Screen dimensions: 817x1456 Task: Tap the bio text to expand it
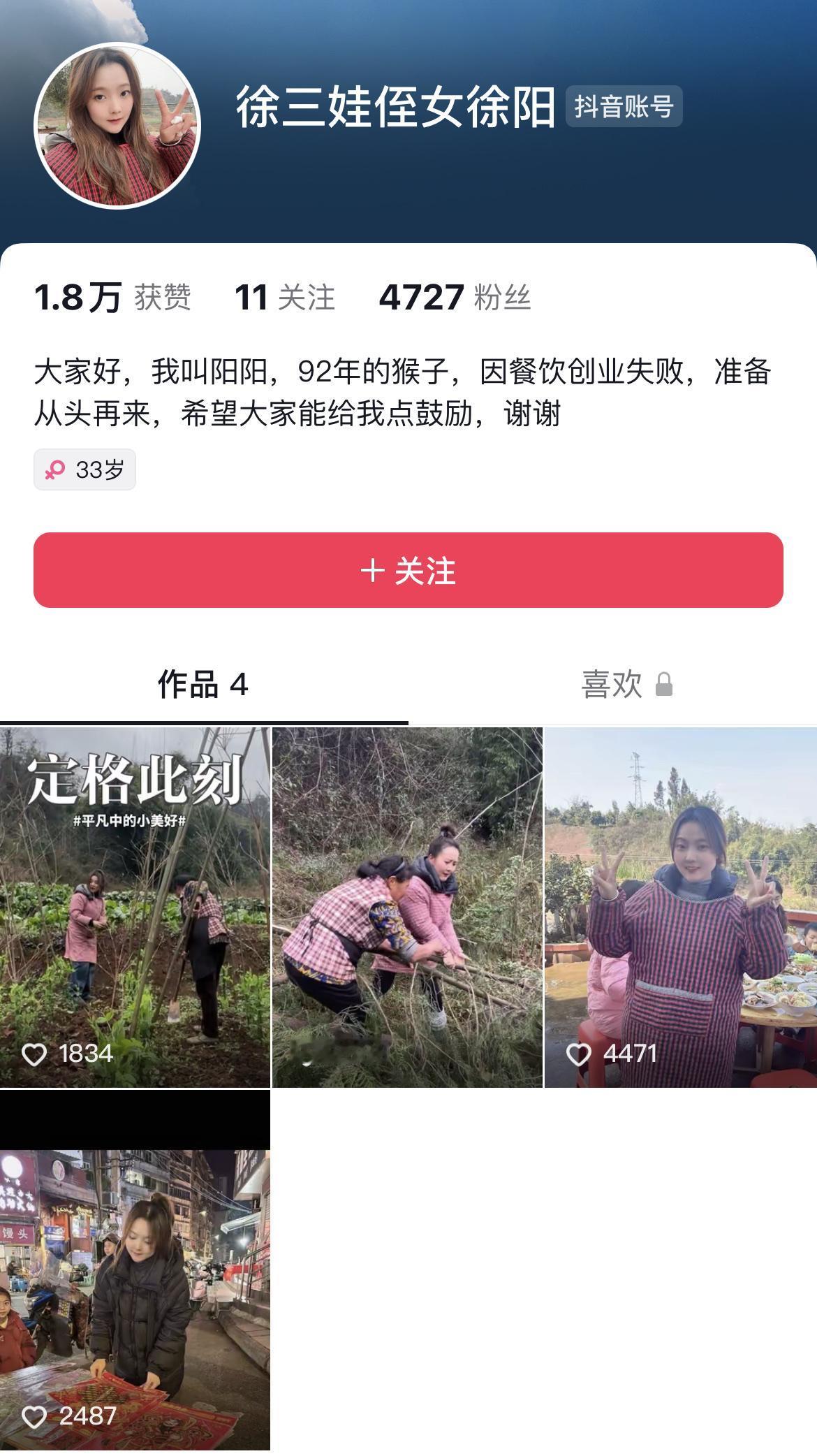pos(405,391)
